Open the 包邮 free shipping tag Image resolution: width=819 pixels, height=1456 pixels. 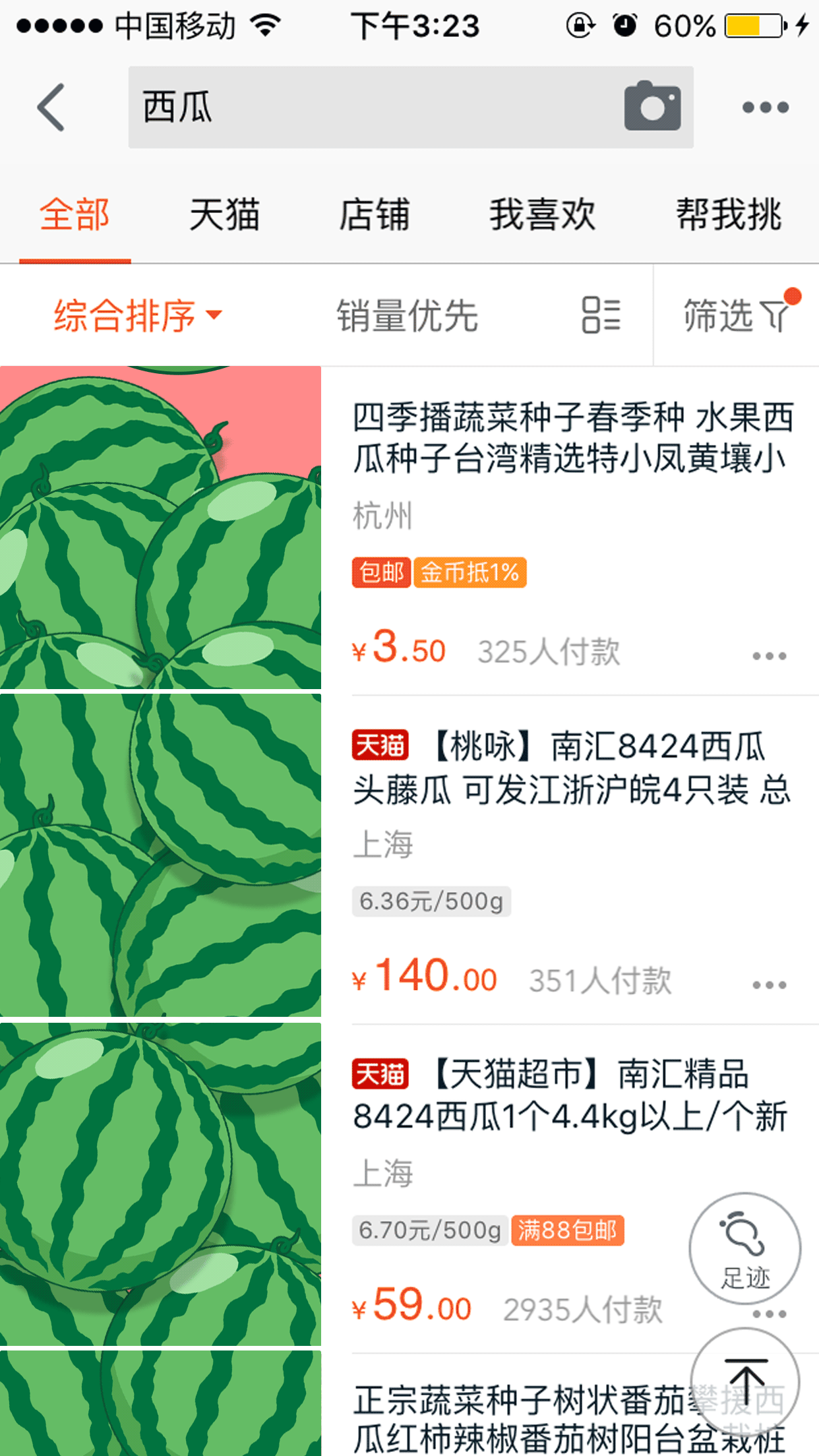click(x=380, y=573)
